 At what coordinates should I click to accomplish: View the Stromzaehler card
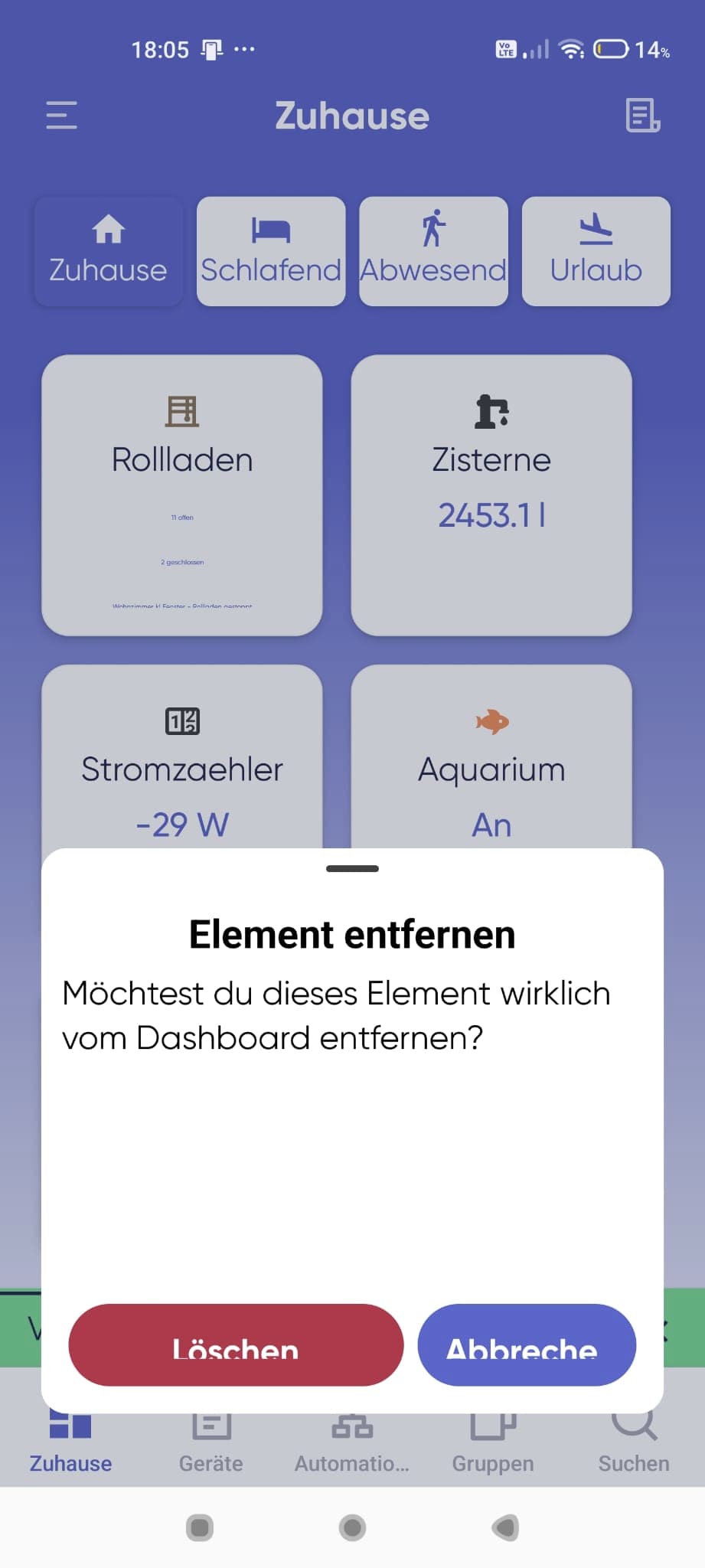[182, 756]
